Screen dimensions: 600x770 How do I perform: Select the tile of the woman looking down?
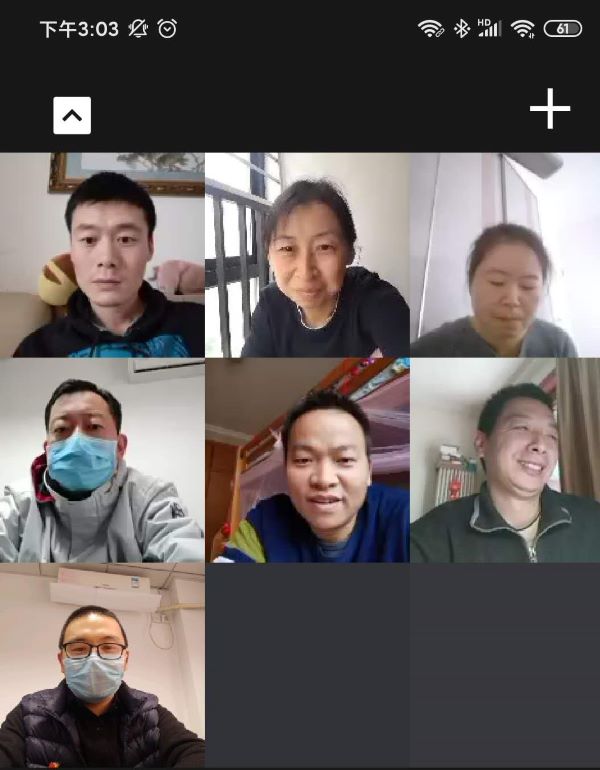click(x=505, y=255)
